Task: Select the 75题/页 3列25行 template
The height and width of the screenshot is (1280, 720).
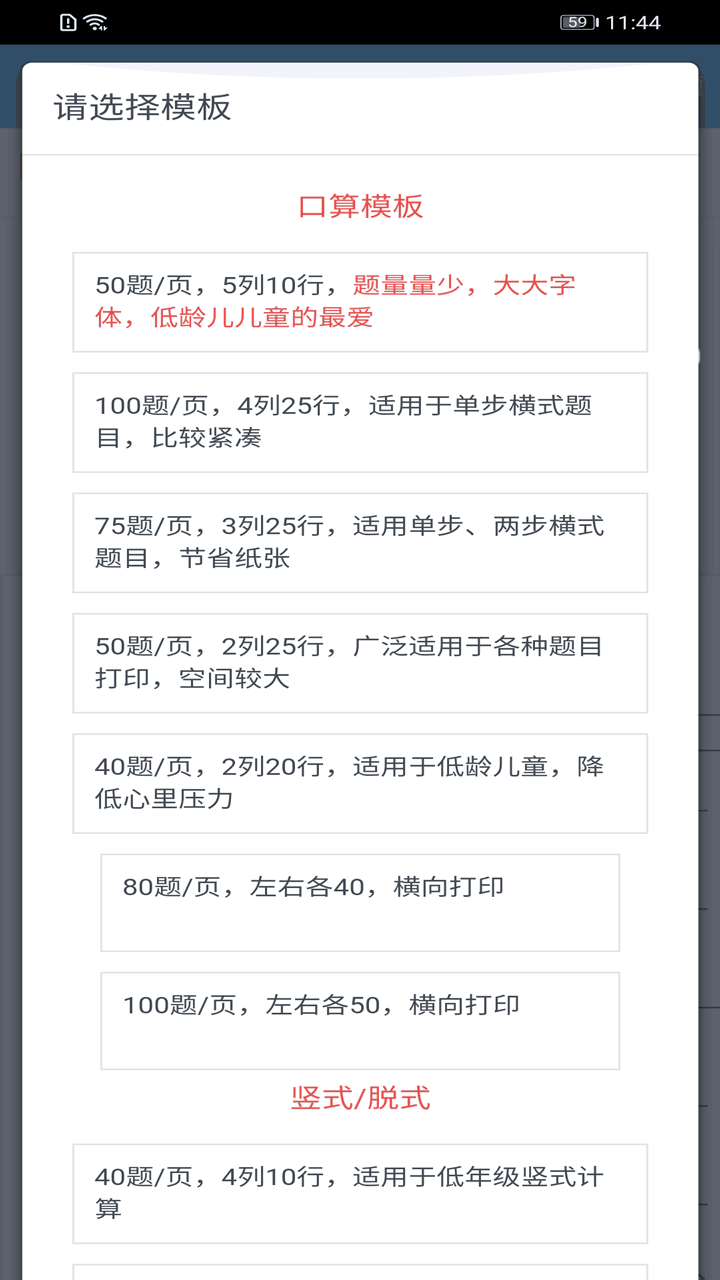Action: [360, 542]
